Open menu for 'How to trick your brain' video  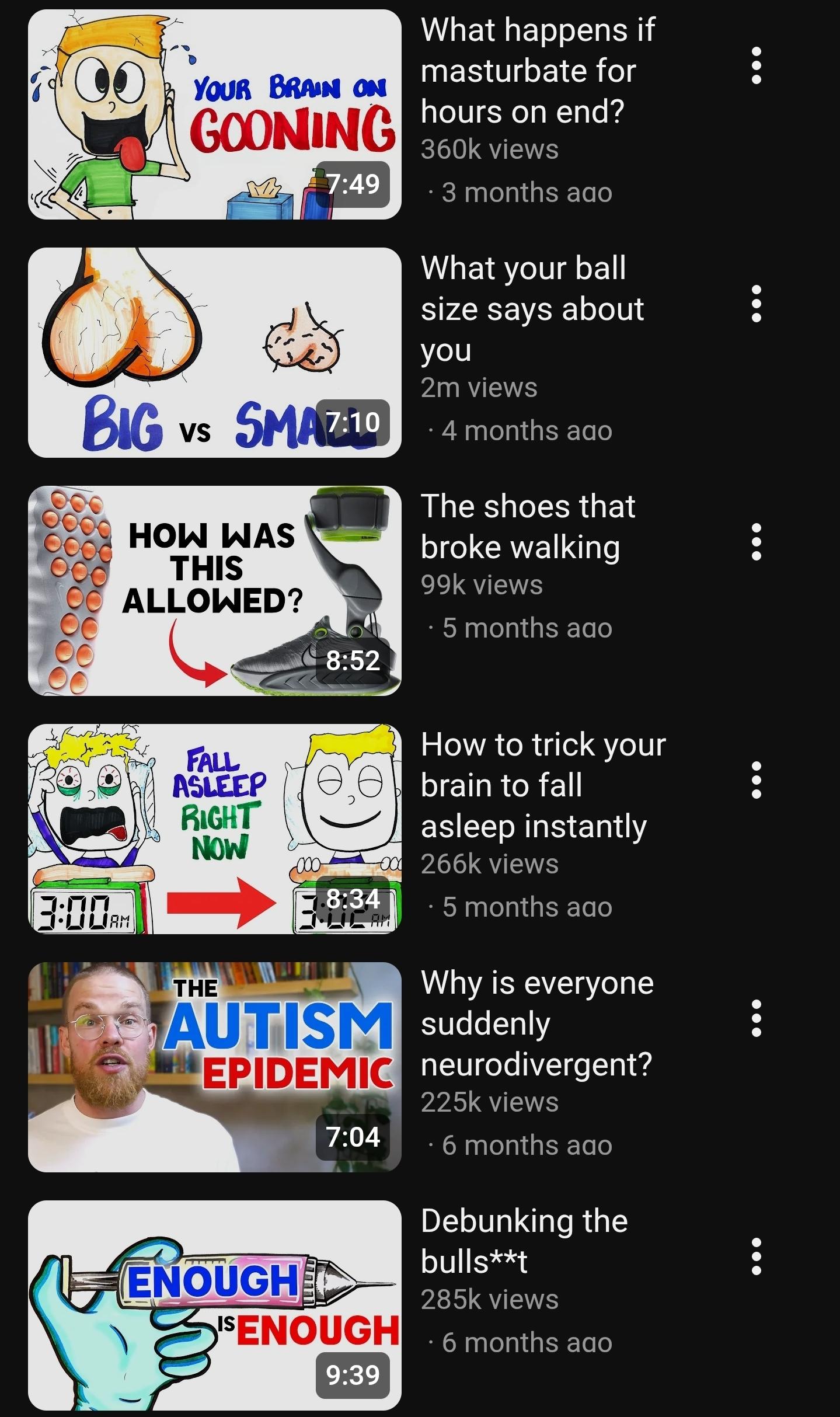coord(756,780)
